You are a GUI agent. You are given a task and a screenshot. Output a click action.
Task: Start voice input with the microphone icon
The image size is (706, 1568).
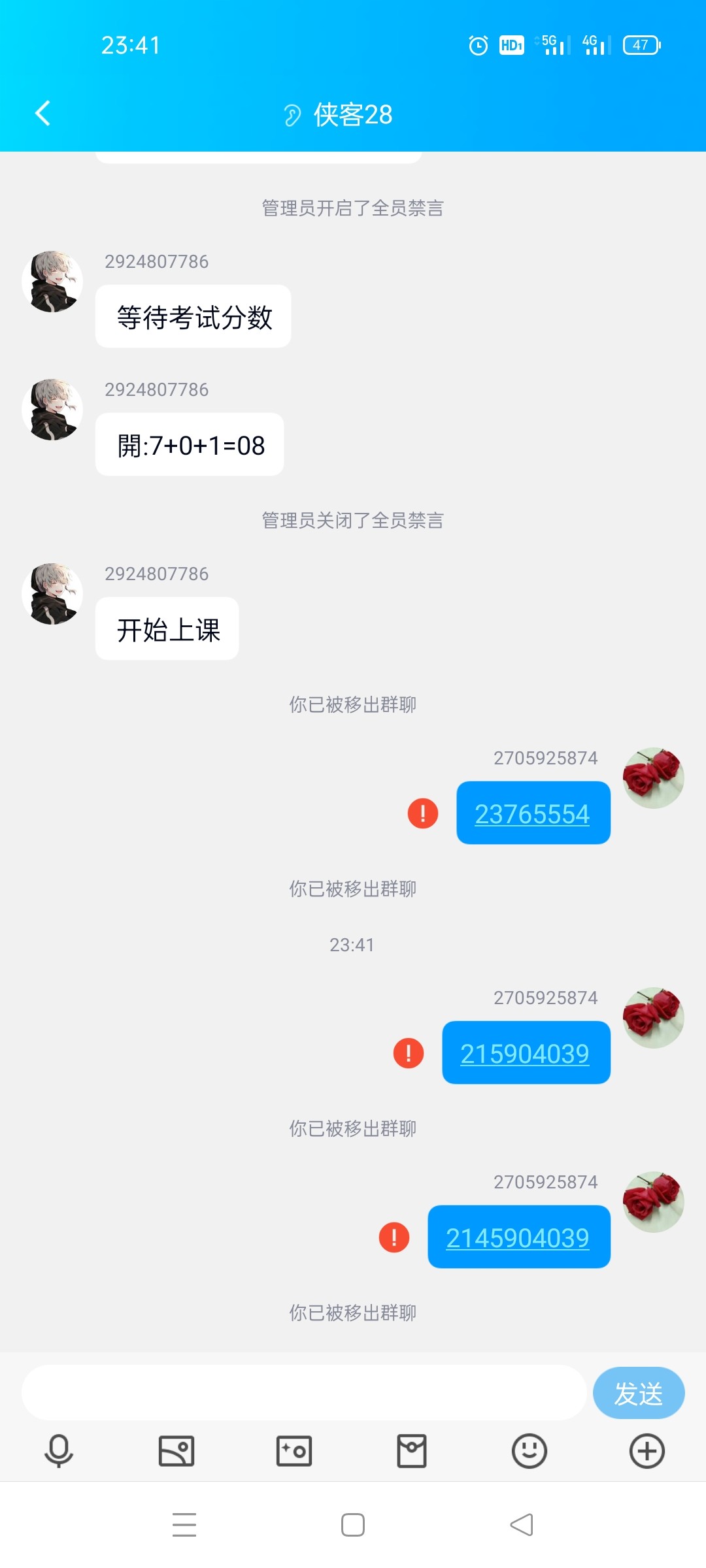(x=59, y=1451)
